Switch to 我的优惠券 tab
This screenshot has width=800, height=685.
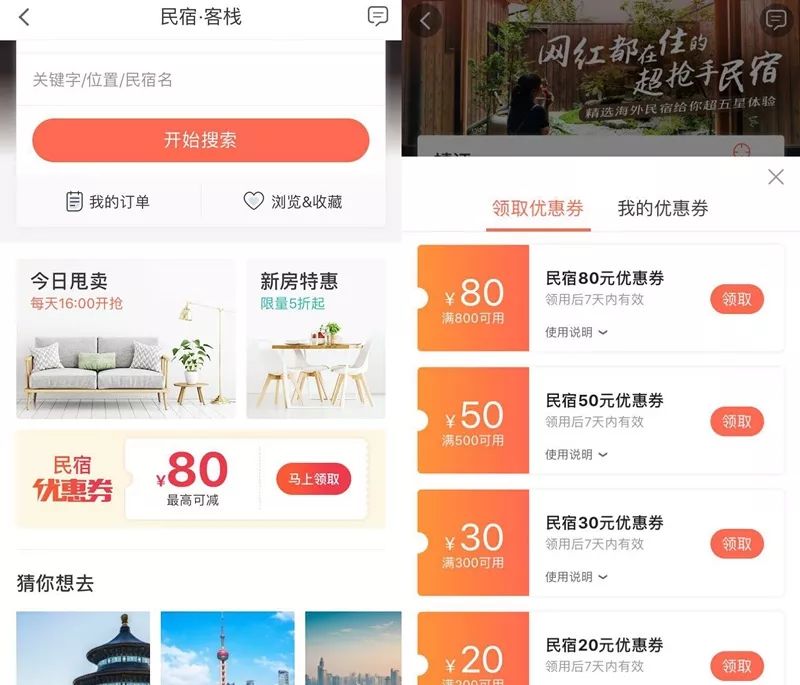(662, 209)
